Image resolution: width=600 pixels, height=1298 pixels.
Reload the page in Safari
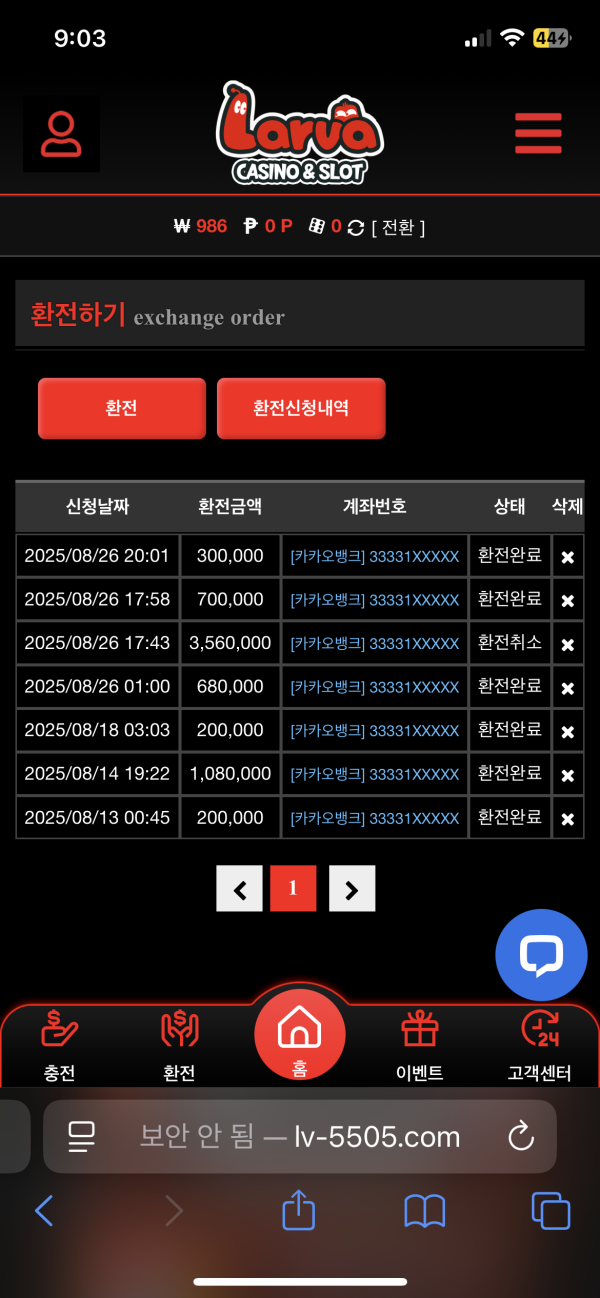(x=520, y=1136)
